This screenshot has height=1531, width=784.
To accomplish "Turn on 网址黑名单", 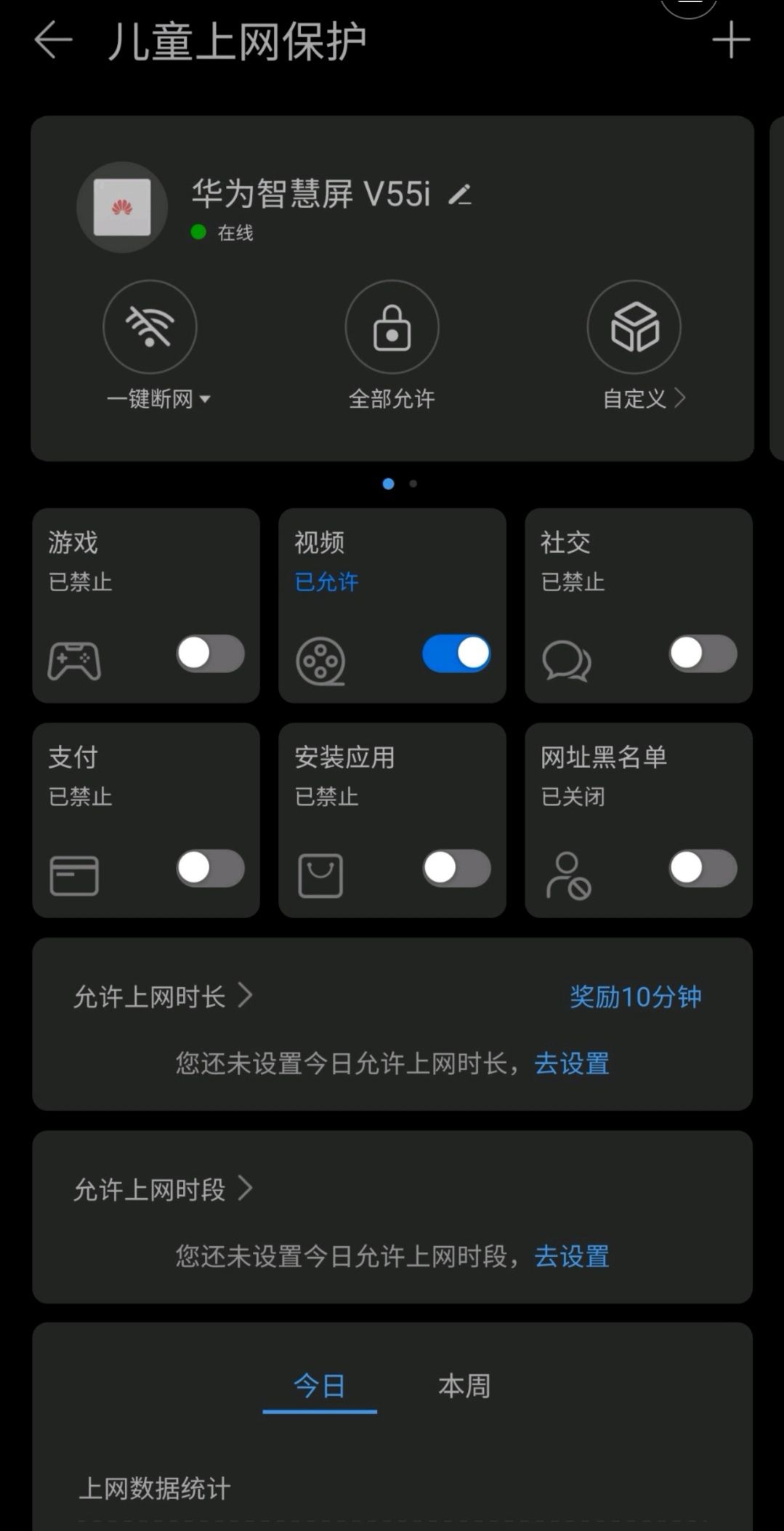I will 703,868.
